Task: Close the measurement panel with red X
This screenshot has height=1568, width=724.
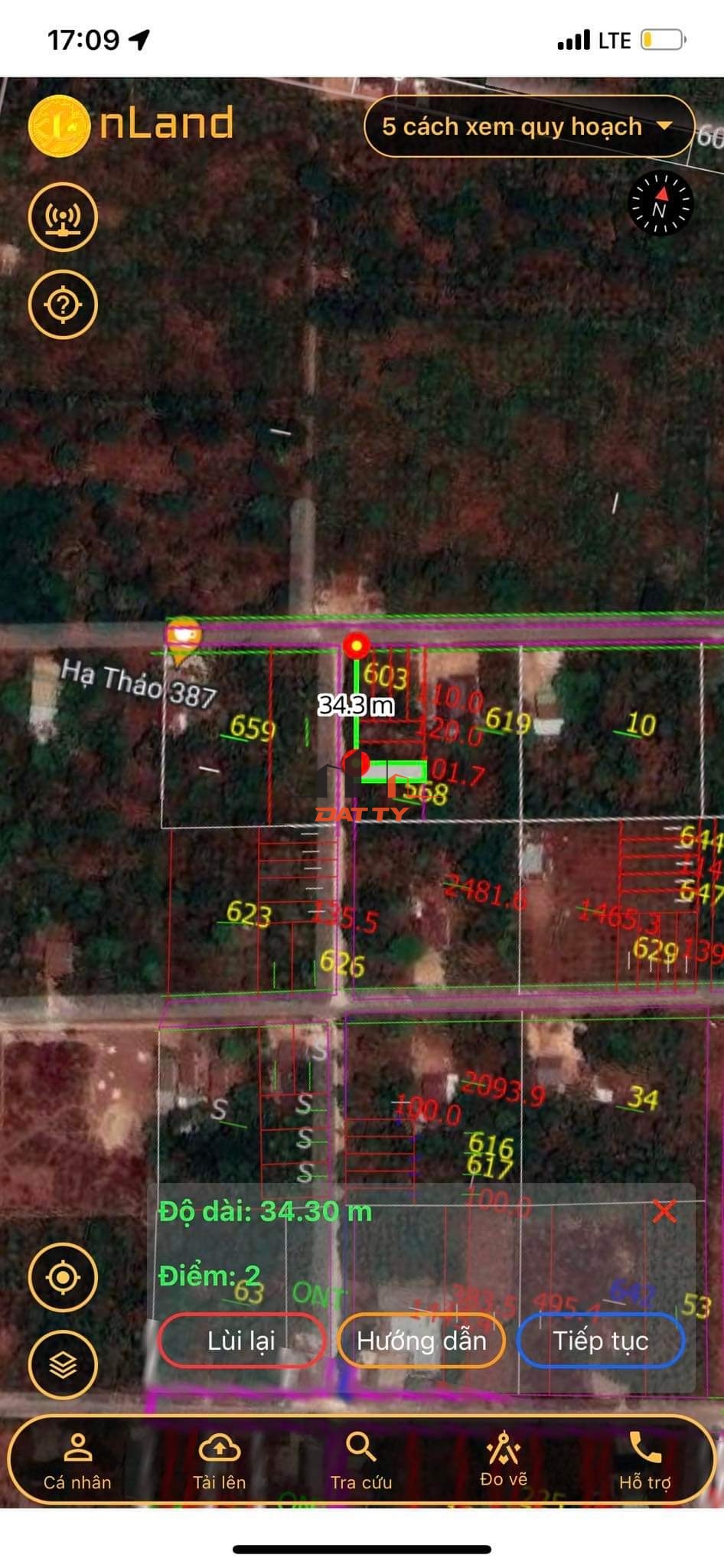Action: (664, 1212)
